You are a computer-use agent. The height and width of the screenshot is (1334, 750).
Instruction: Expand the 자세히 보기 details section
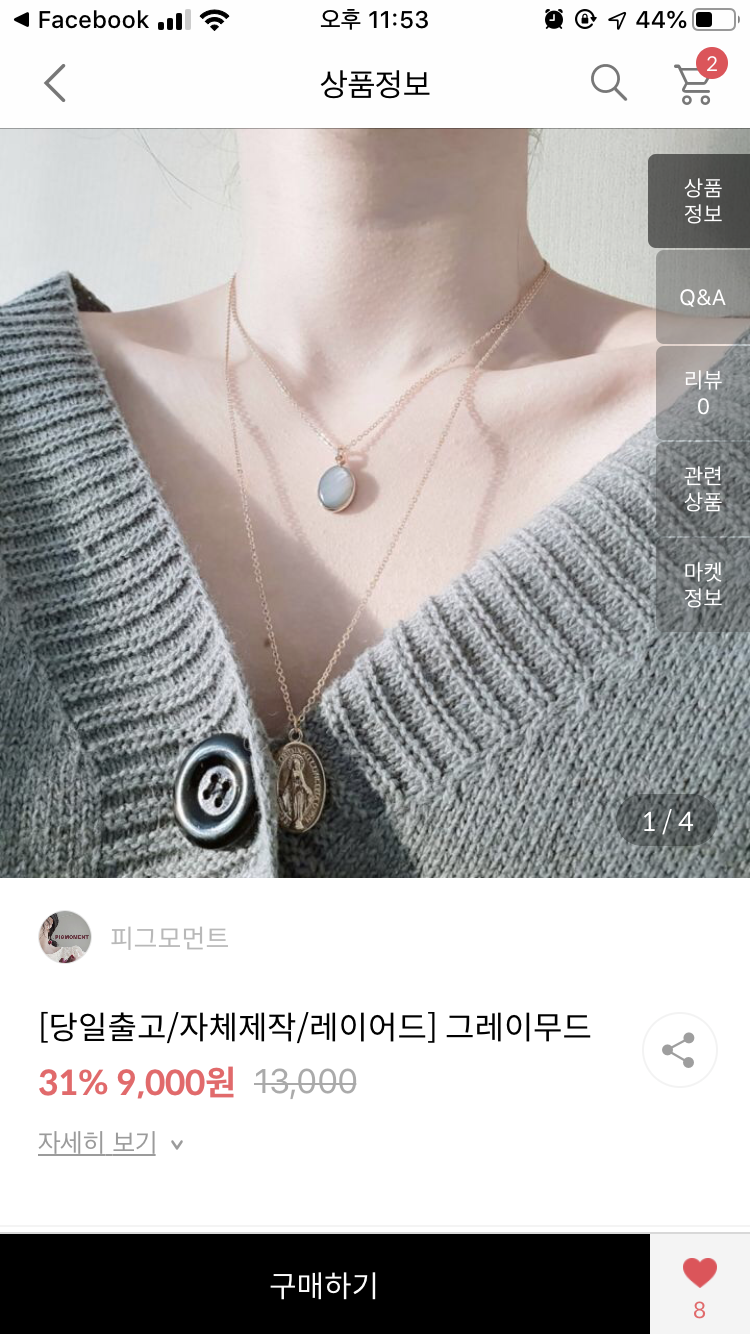(98, 1142)
